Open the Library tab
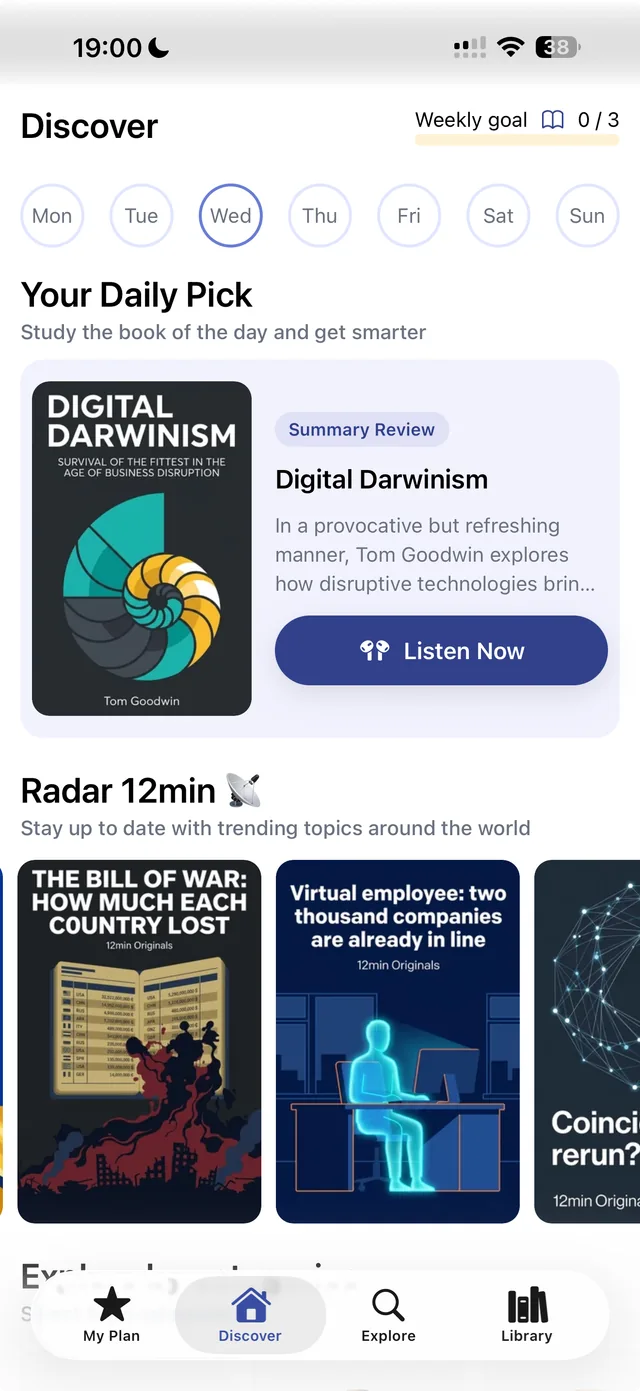Screen dimensions: 640x1391 point(527,1314)
